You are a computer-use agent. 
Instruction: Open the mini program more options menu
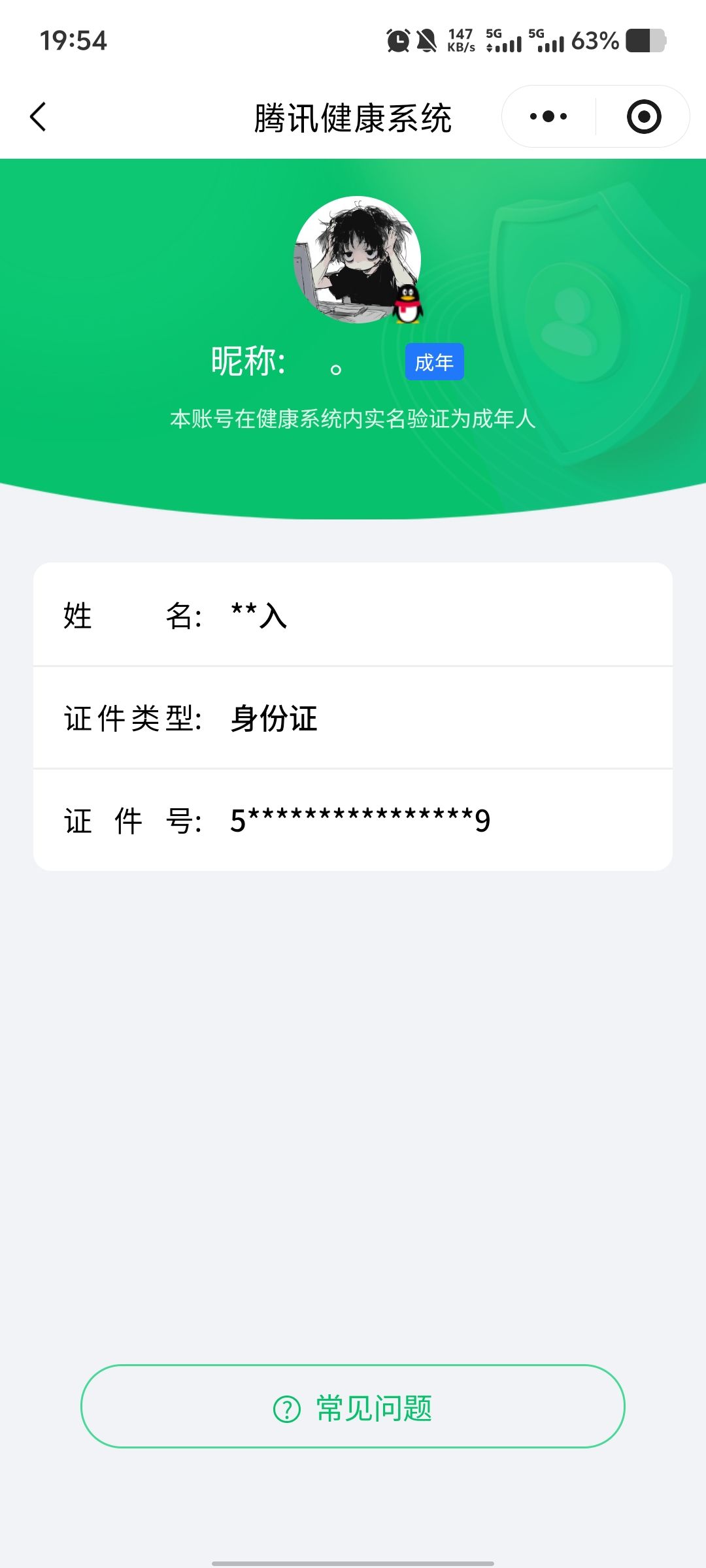(x=548, y=117)
